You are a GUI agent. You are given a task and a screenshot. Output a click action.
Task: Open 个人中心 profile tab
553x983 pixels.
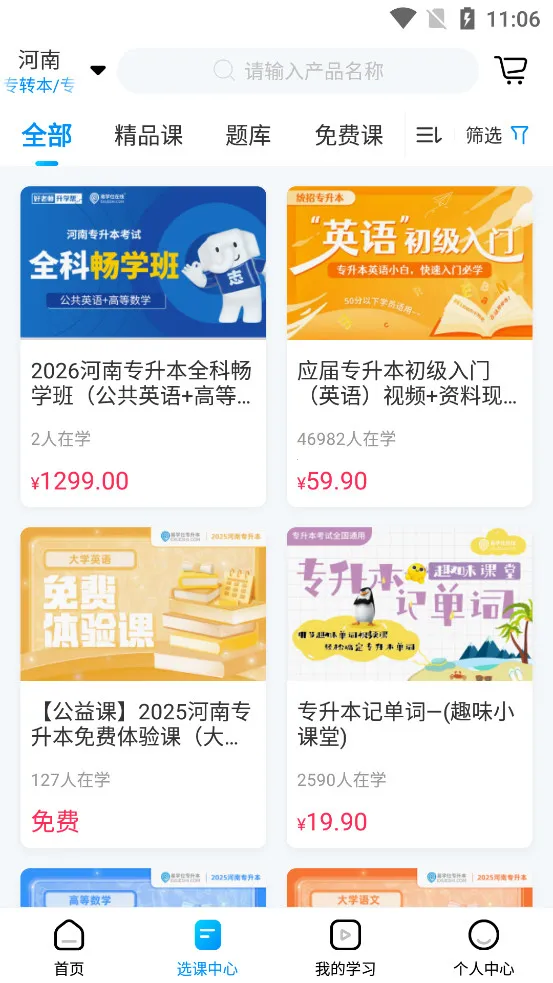pyautogui.click(x=483, y=947)
